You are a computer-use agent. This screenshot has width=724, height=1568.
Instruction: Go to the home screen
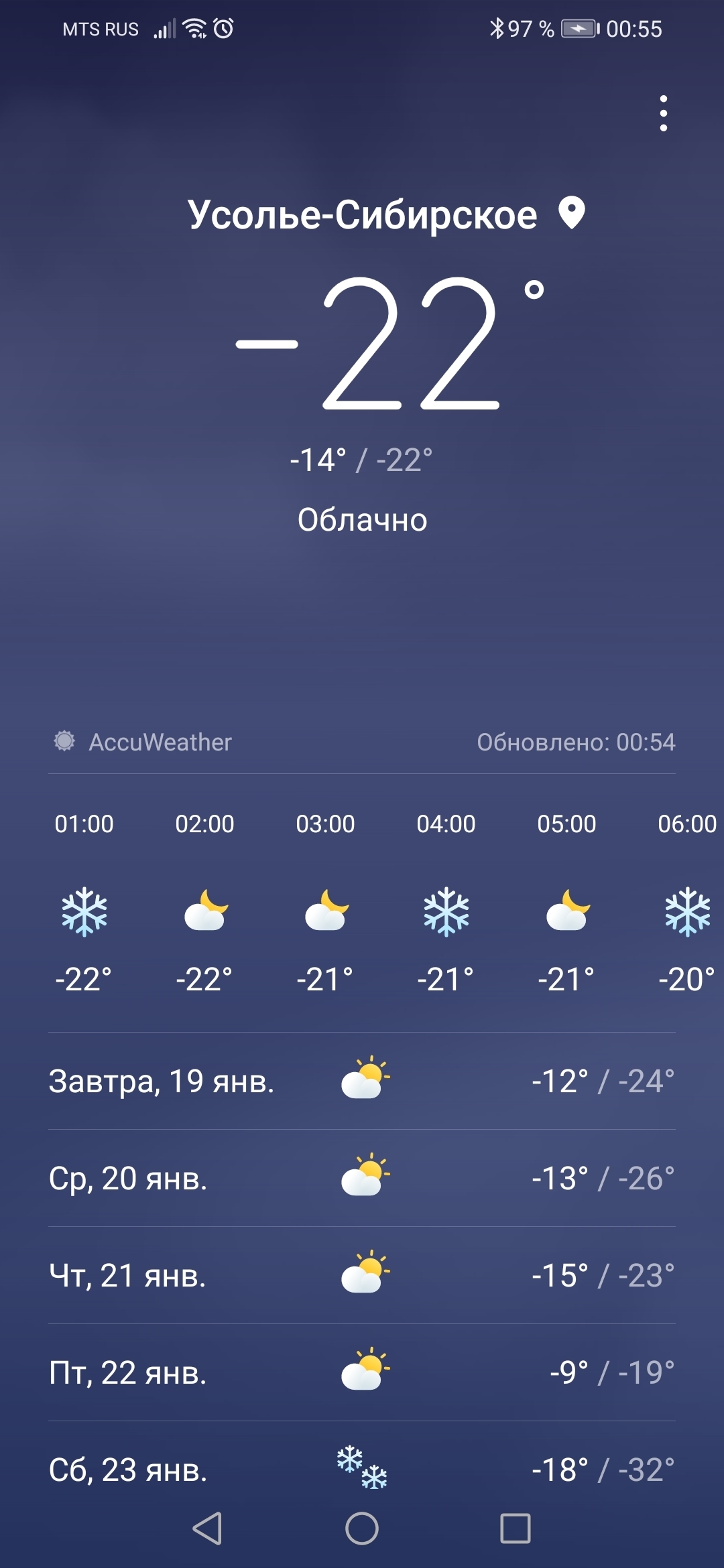pos(362,1528)
